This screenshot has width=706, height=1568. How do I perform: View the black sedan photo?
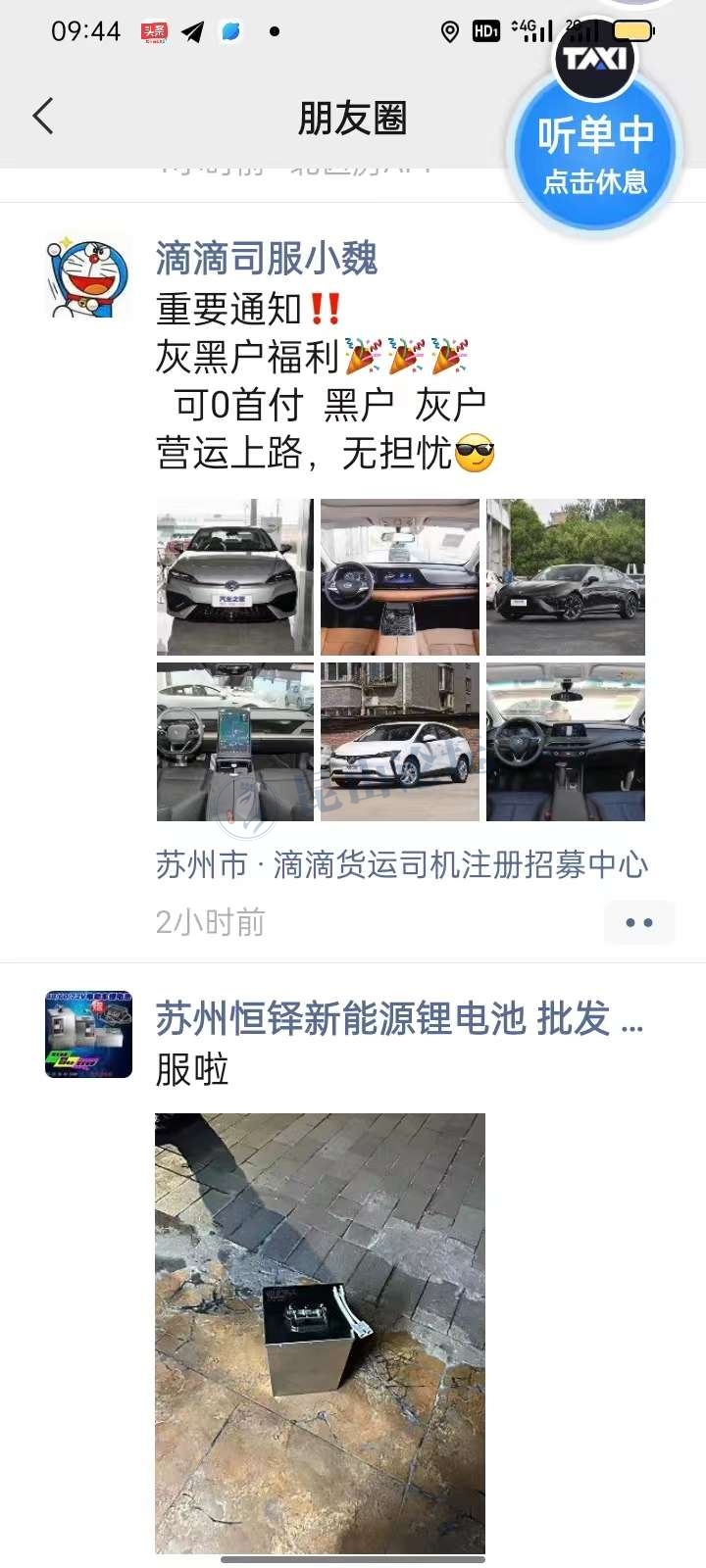point(566,576)
